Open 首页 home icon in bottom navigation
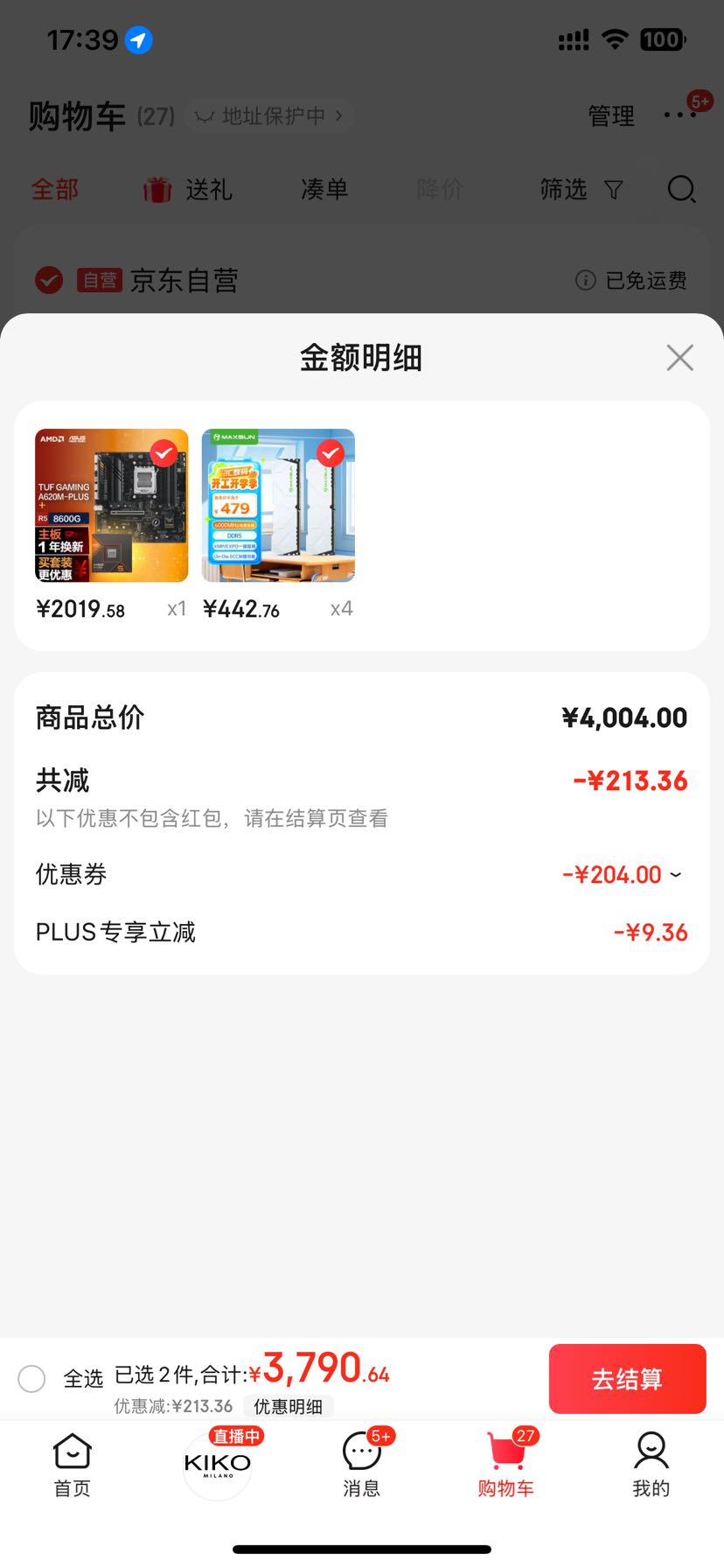The image size is (724, 1568). click(72, 1453)
